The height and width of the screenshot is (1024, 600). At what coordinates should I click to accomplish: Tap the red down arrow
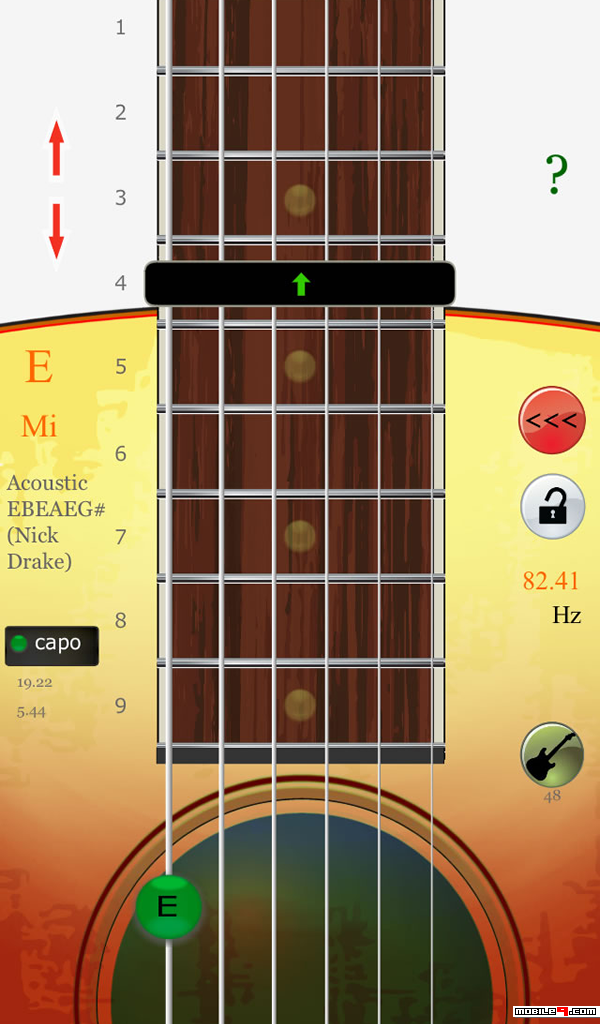click(x=57, y=231)
